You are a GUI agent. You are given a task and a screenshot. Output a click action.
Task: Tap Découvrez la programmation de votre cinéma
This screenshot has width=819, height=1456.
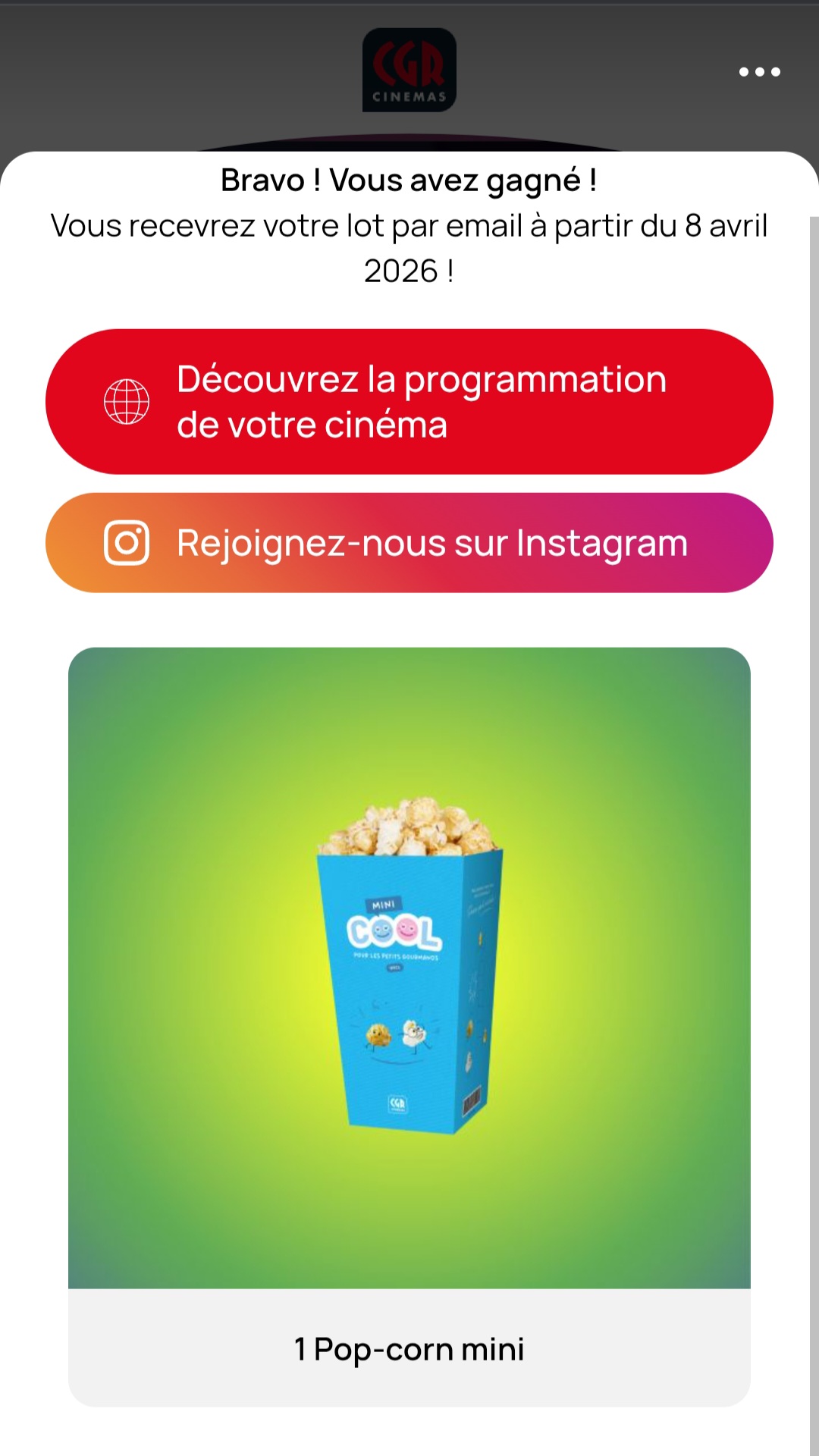coord(409,402)
